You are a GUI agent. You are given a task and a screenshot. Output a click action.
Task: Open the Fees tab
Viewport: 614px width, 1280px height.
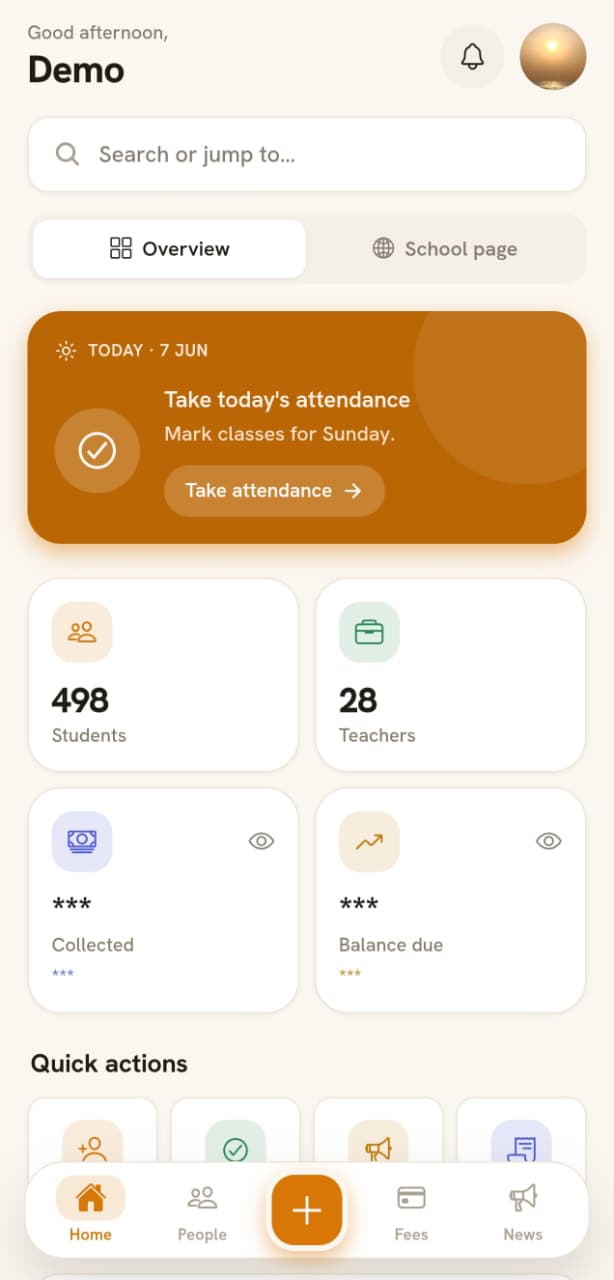tap(411, 1210)
